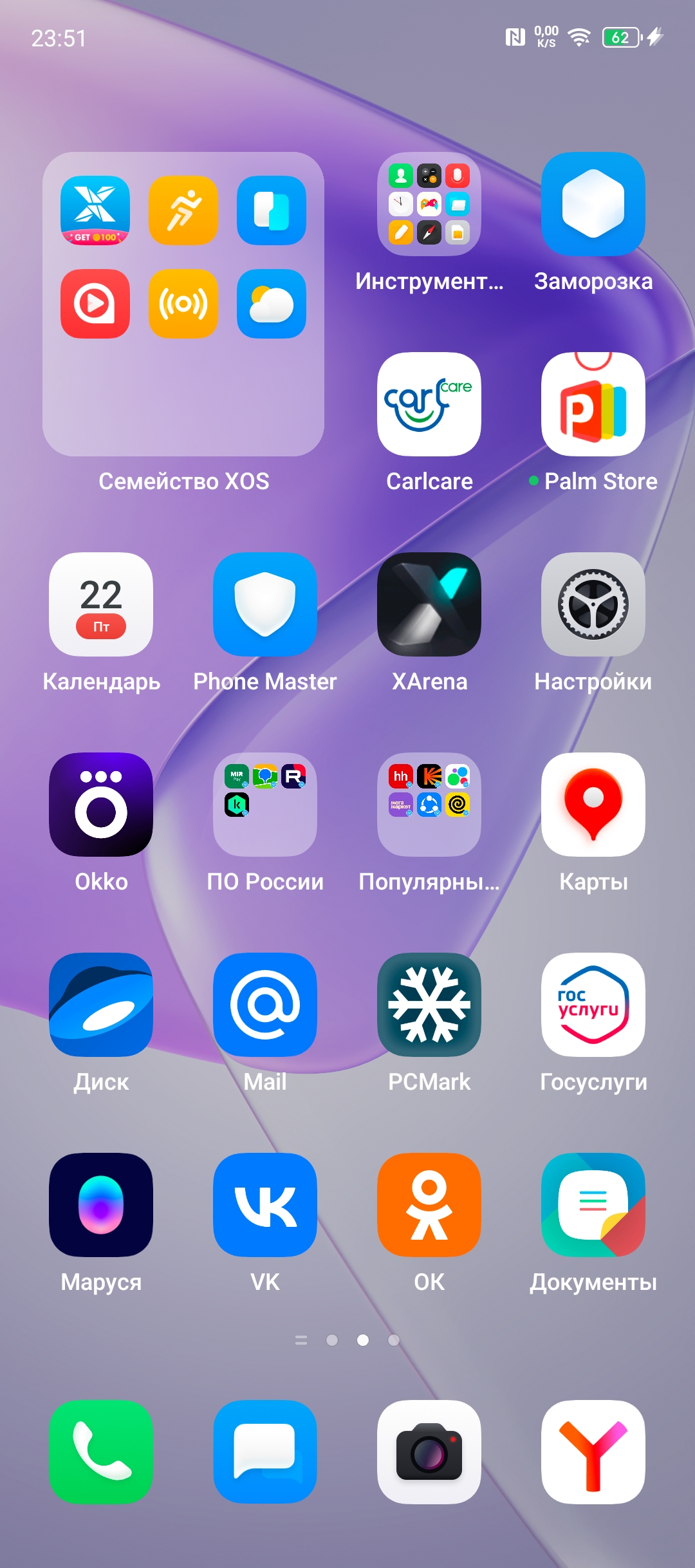Launch the Заморозка app
Viewport: 695px width, 1568px height.
593,204
